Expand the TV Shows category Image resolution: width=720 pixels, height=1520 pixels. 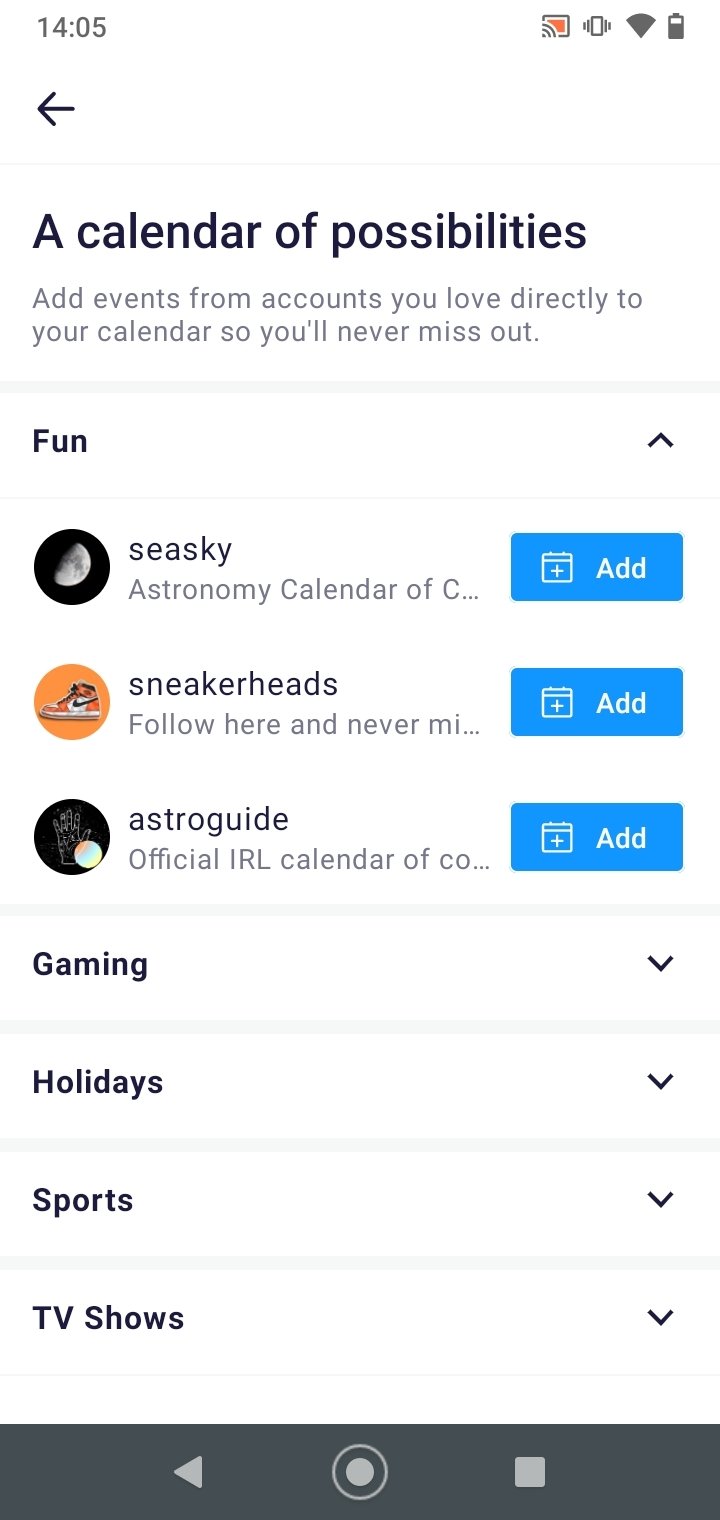tap(360, 1318)
